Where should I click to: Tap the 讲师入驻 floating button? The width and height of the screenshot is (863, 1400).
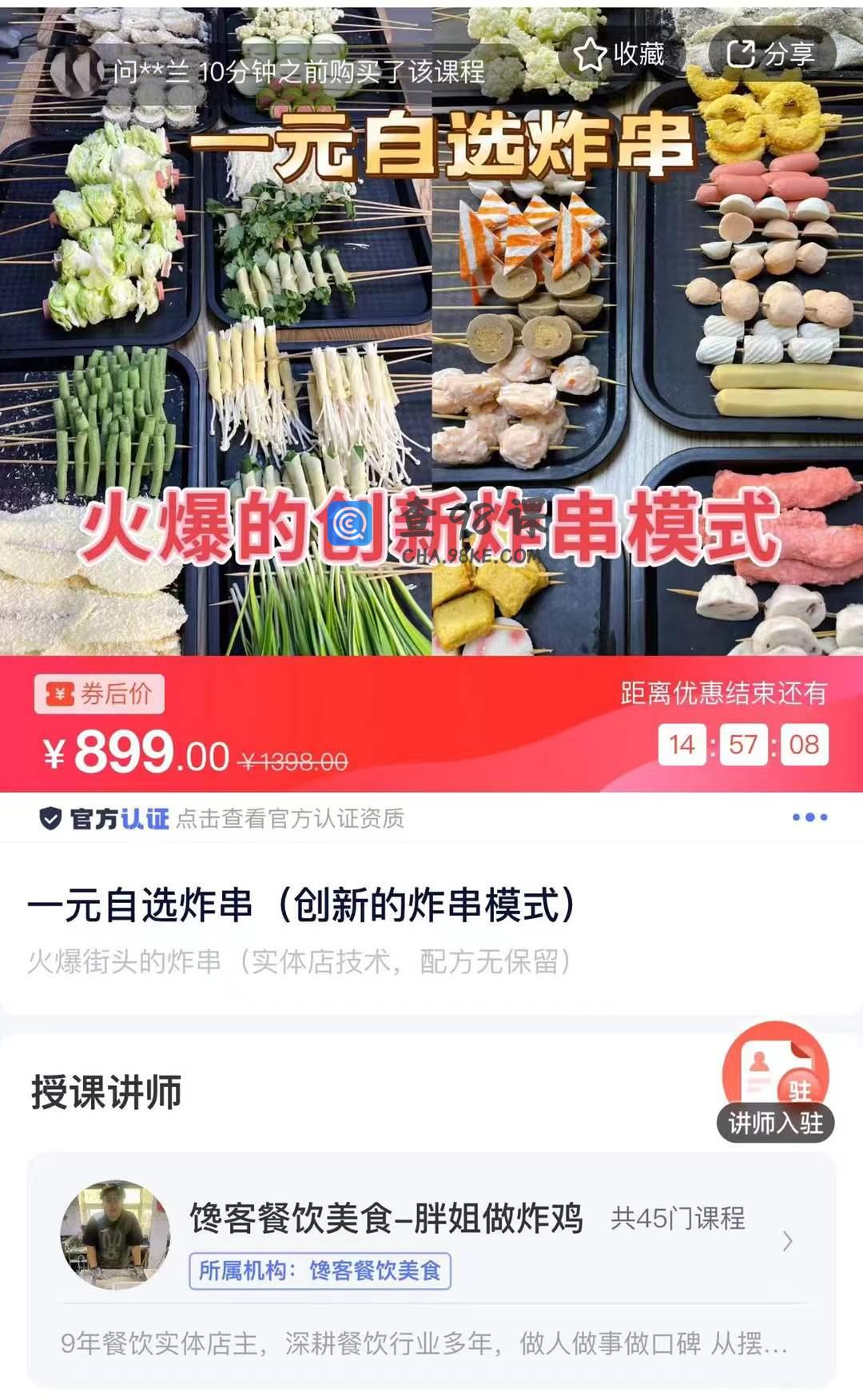pos(775,1083)
